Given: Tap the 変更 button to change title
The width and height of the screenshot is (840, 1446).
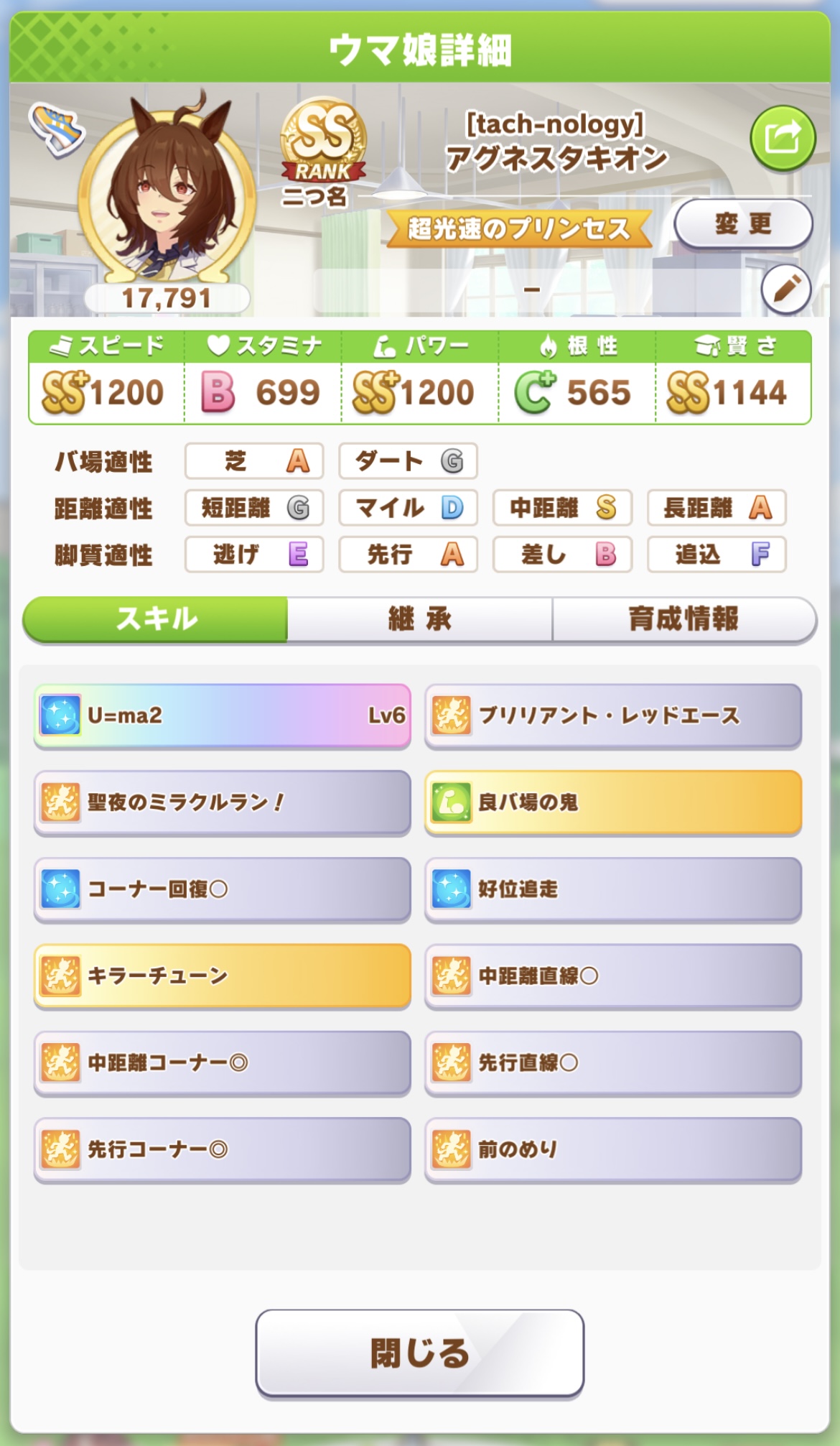Looking at the screenshot, I should tap(743, 223).
